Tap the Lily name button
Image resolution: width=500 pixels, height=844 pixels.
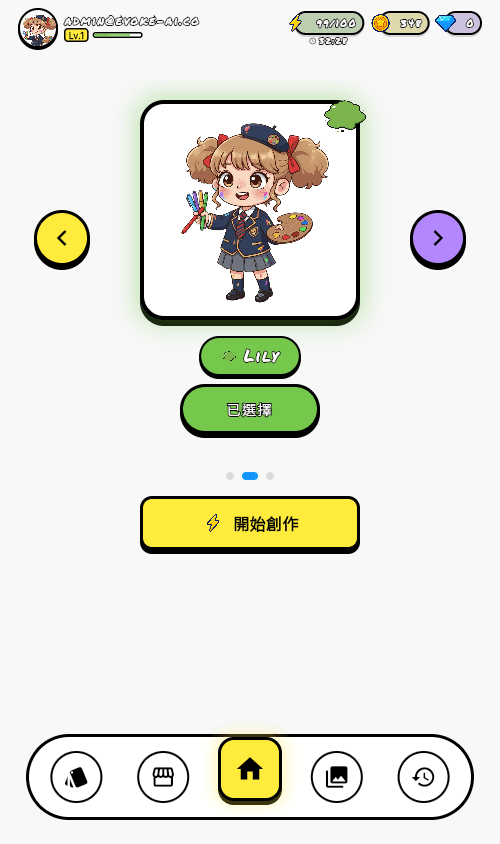[x=250, y=356]
